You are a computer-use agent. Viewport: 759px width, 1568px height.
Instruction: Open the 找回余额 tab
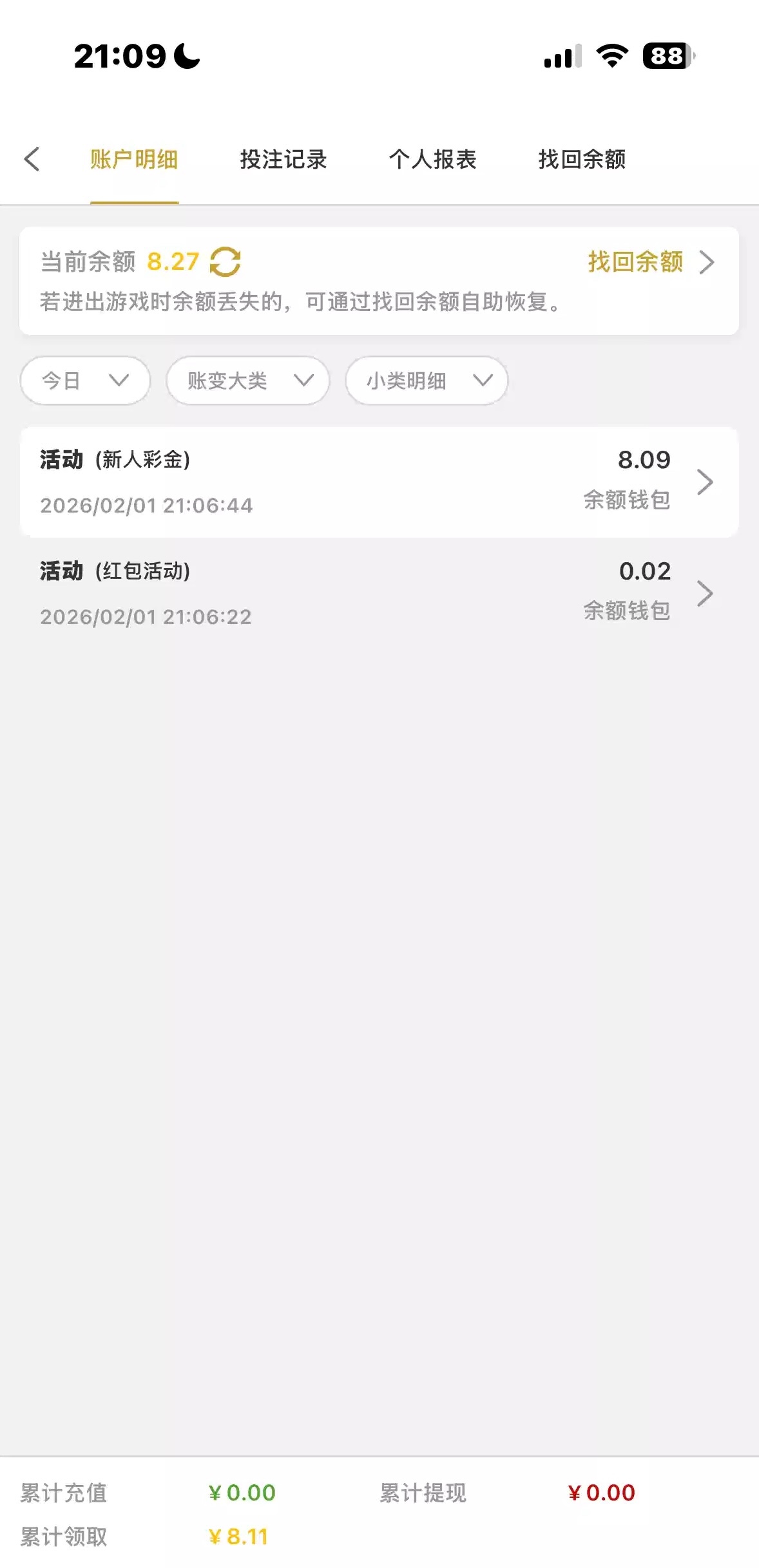tap(582, 159)
